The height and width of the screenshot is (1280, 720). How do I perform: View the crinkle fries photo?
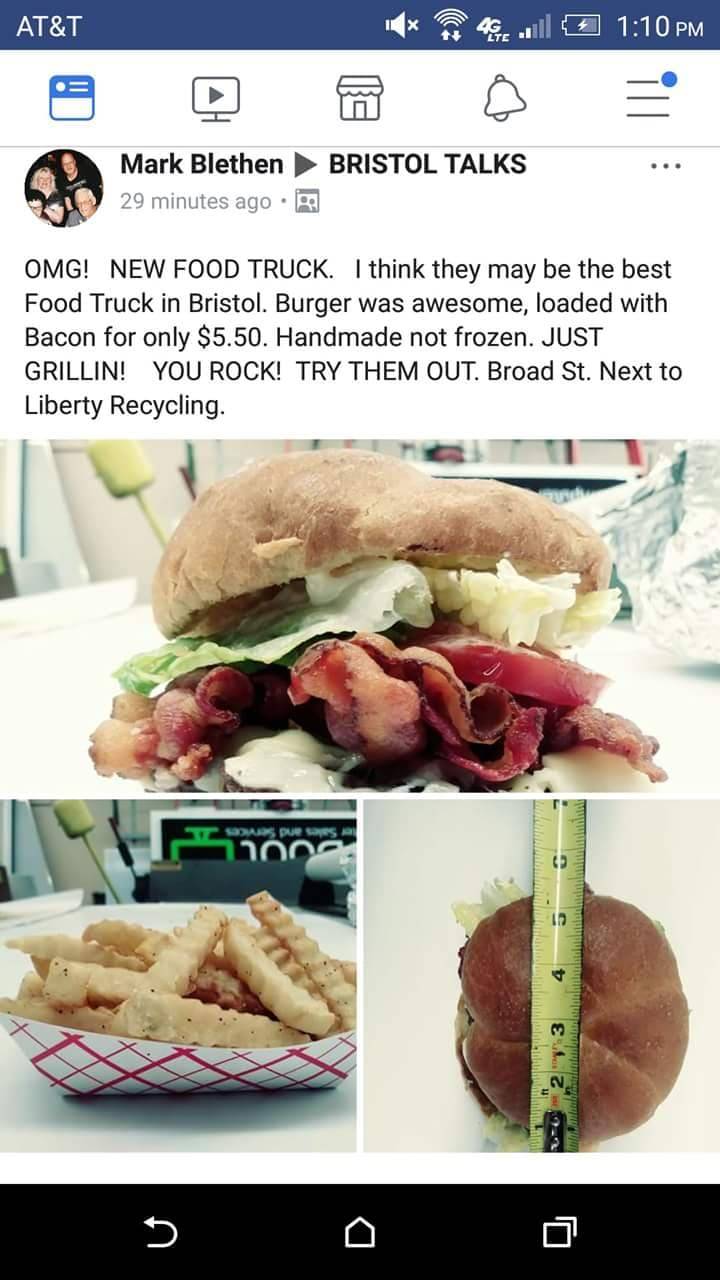point(178,975)
